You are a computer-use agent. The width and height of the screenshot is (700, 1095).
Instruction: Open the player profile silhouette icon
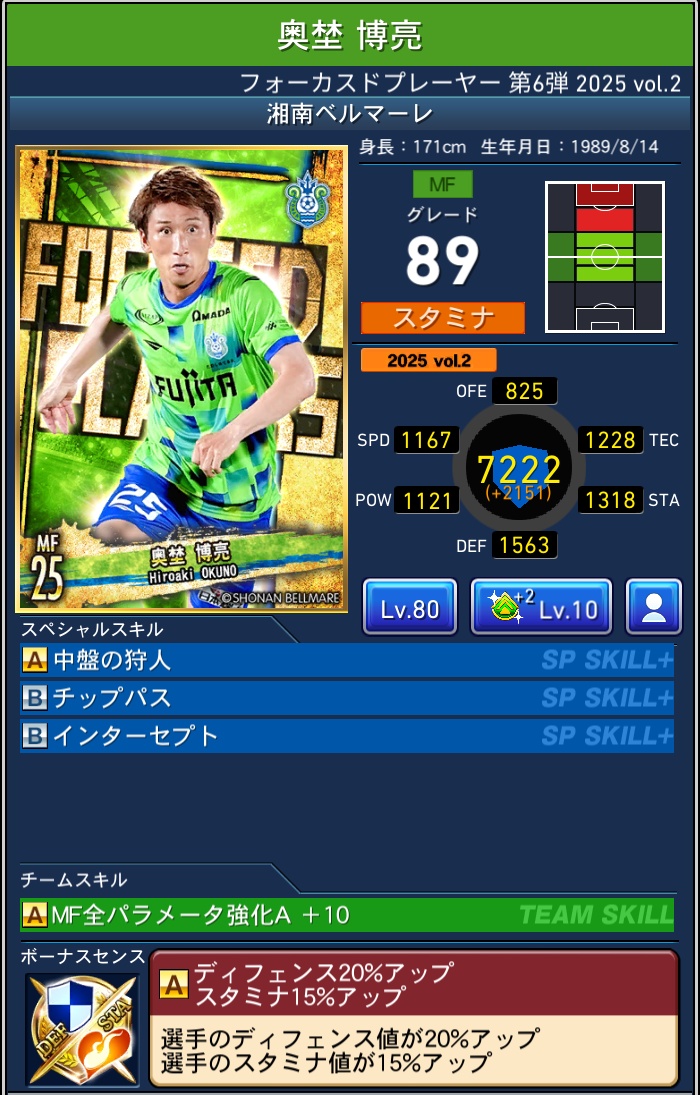653,607
